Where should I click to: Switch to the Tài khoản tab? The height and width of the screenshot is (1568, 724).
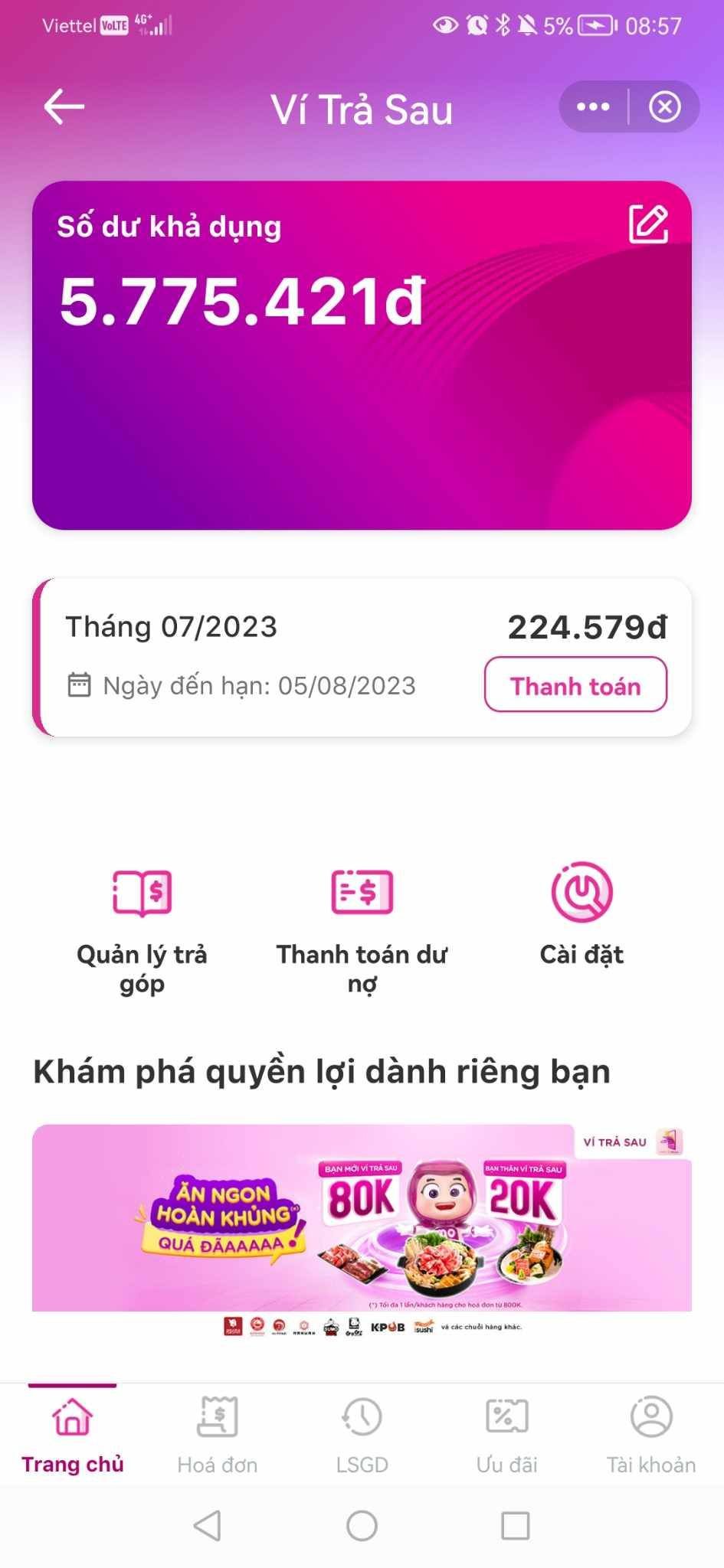(651, 1435)
